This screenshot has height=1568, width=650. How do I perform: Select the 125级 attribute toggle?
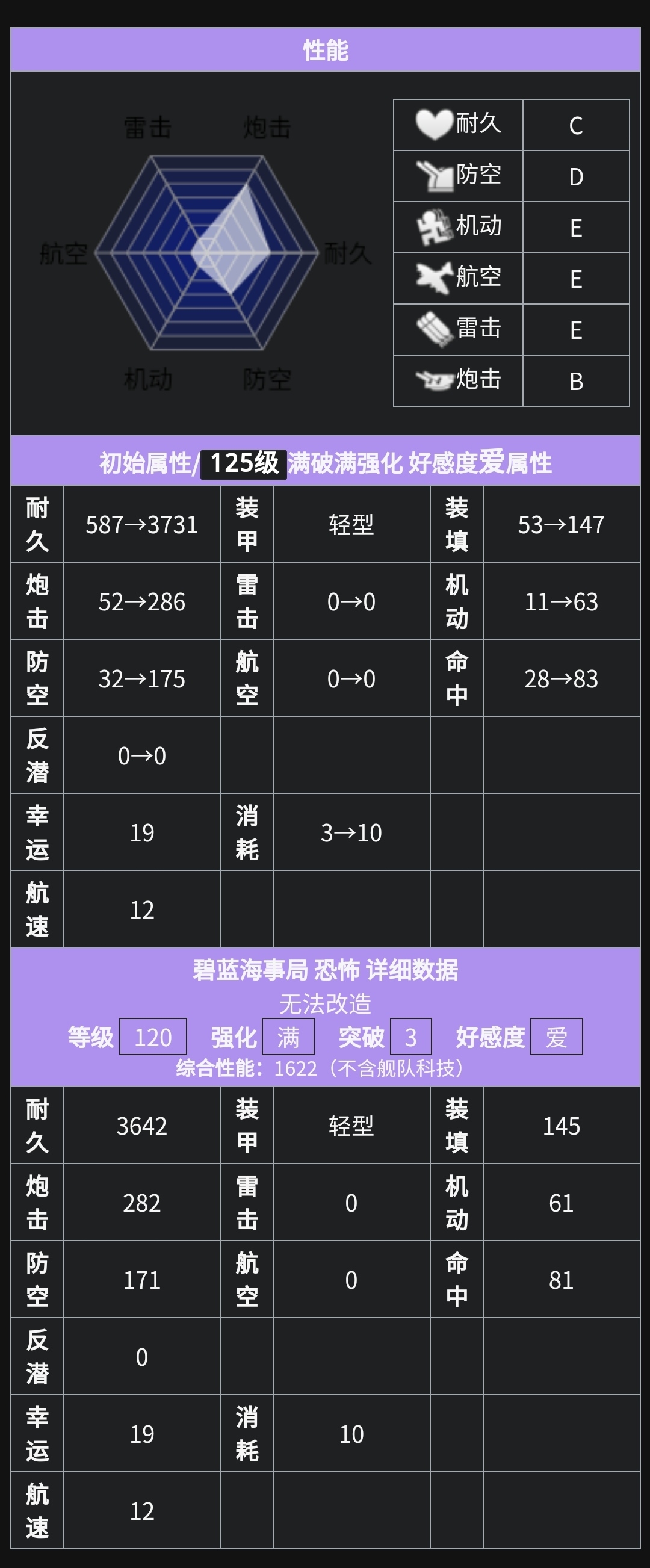pyautogui.click(x=243, y=464)
